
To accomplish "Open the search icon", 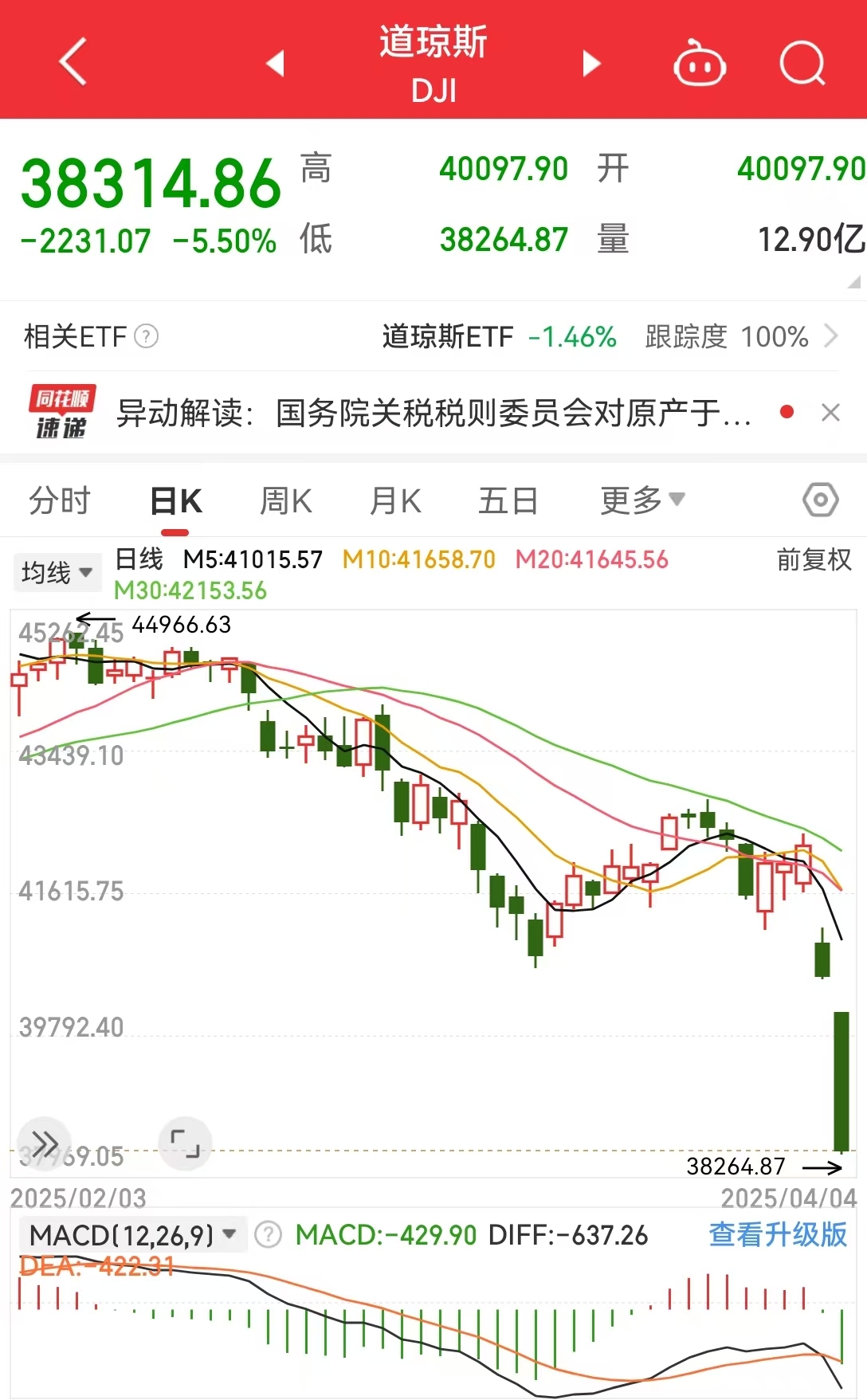I will coord(802,64).
